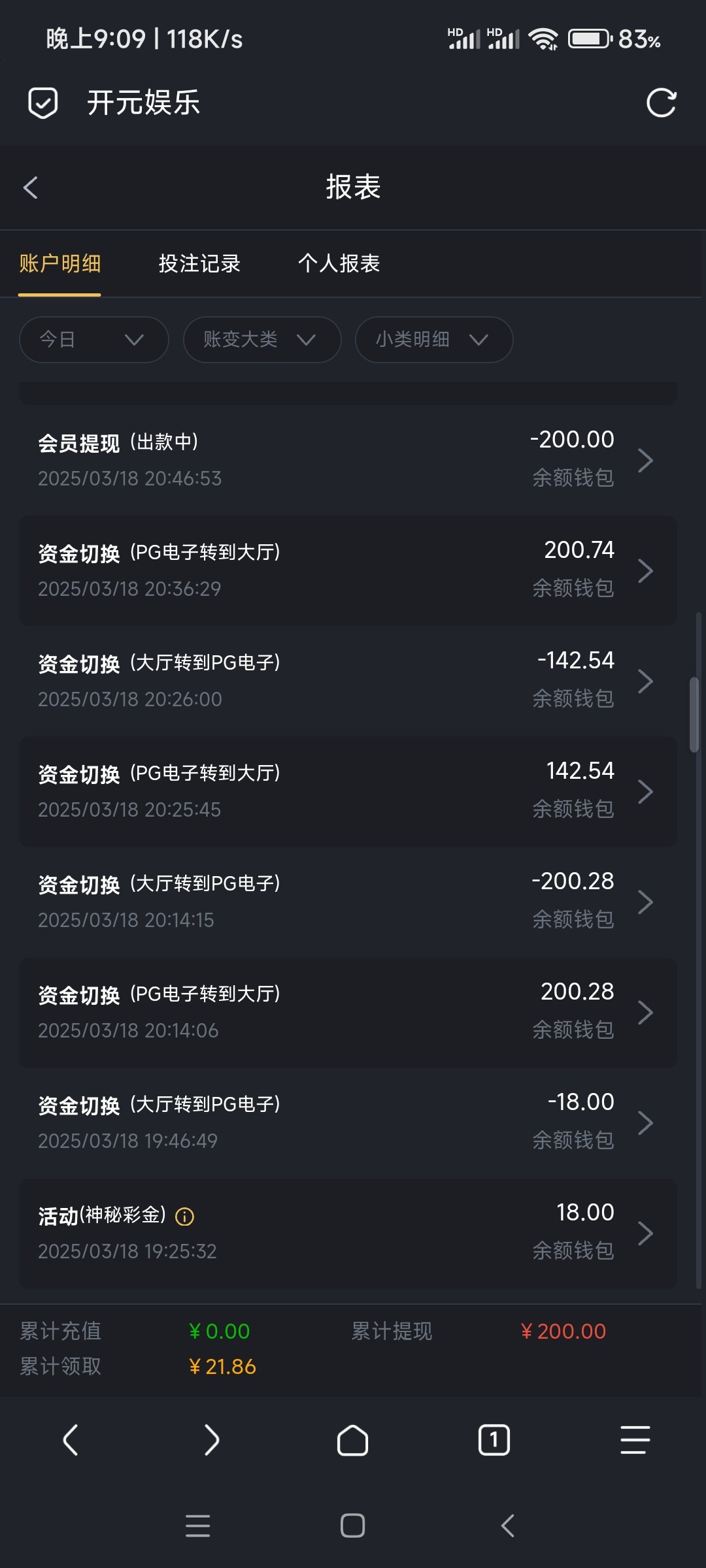Go back from the 报表 page
706x1568 pixels.
click(x=31, y=188)
